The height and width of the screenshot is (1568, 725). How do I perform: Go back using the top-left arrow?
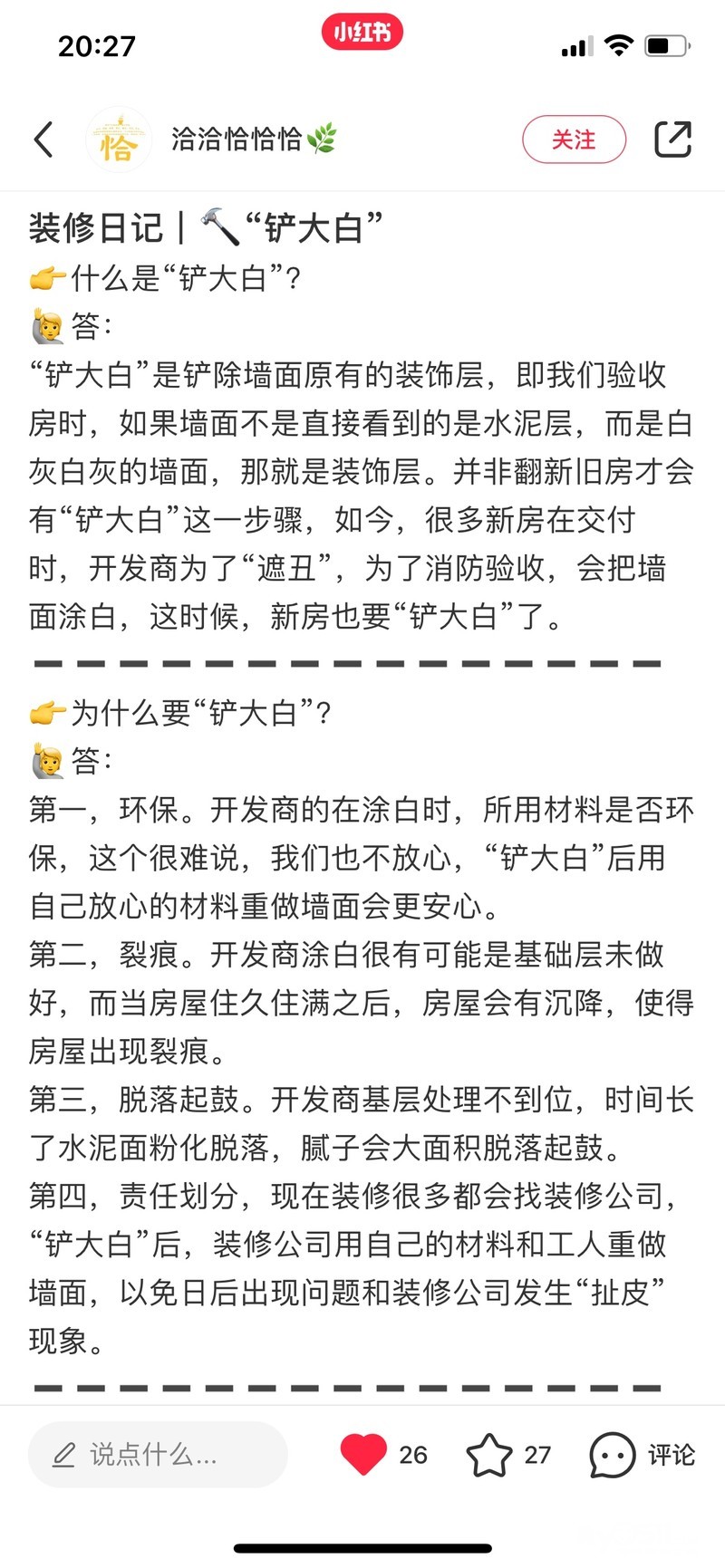coord(43,139)
